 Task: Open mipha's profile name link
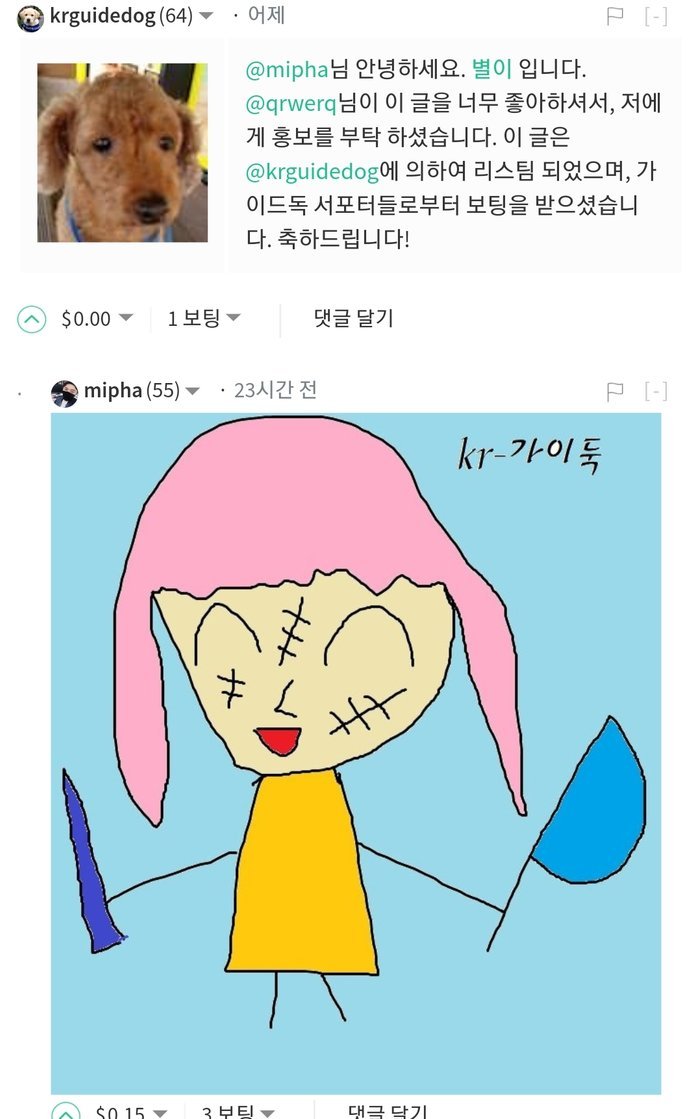pos(113,390)
